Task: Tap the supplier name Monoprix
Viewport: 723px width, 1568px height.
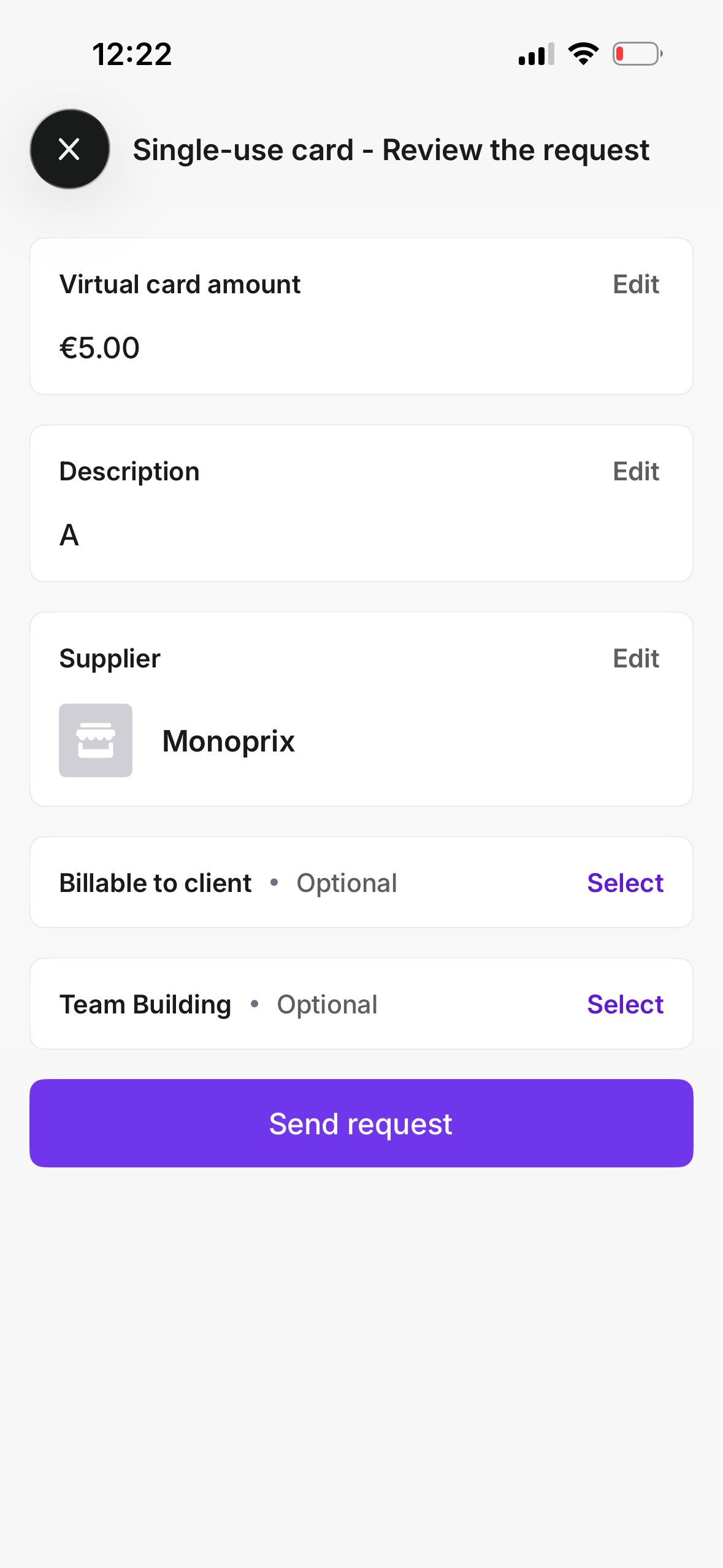Action: (x=228, y=740)
